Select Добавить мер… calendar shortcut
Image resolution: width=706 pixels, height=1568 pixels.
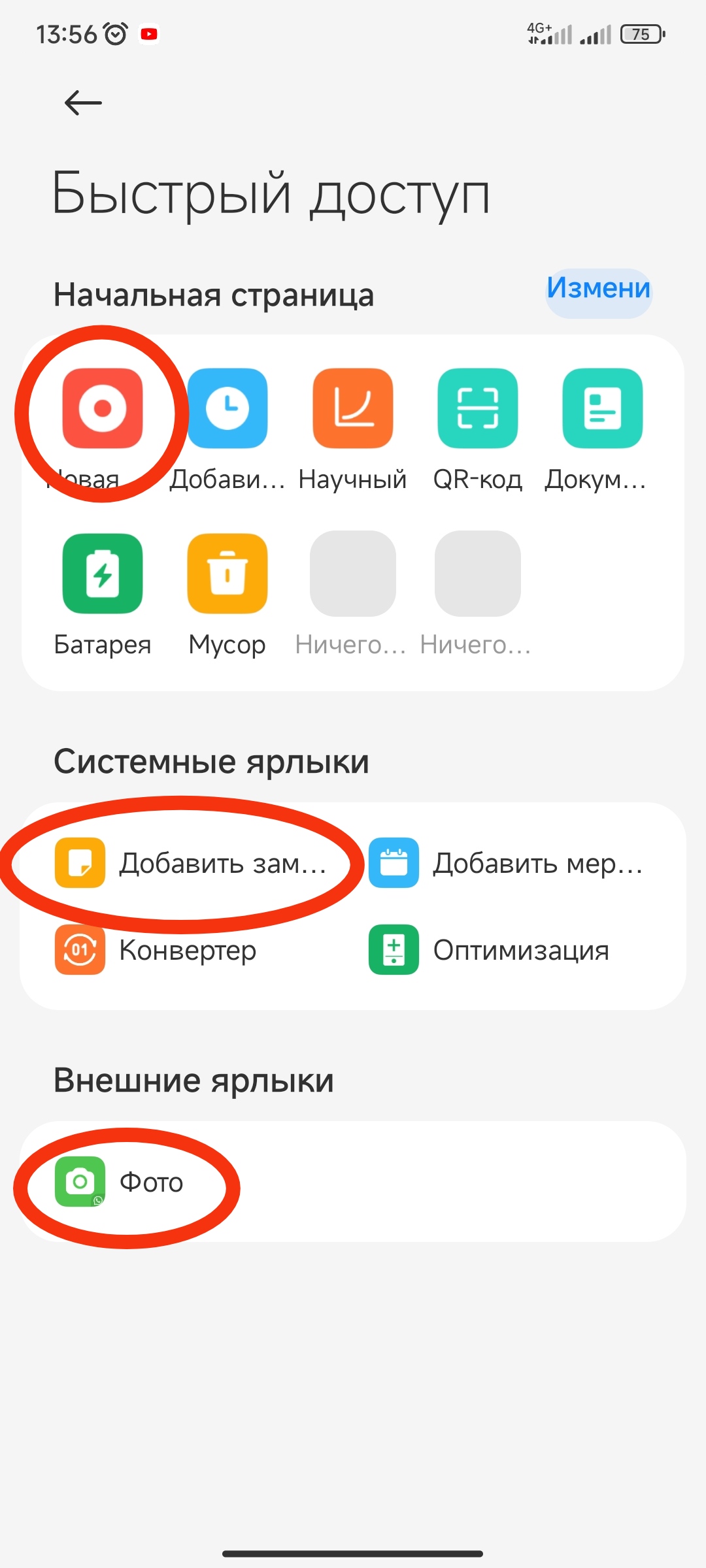[x=506, y=863]
